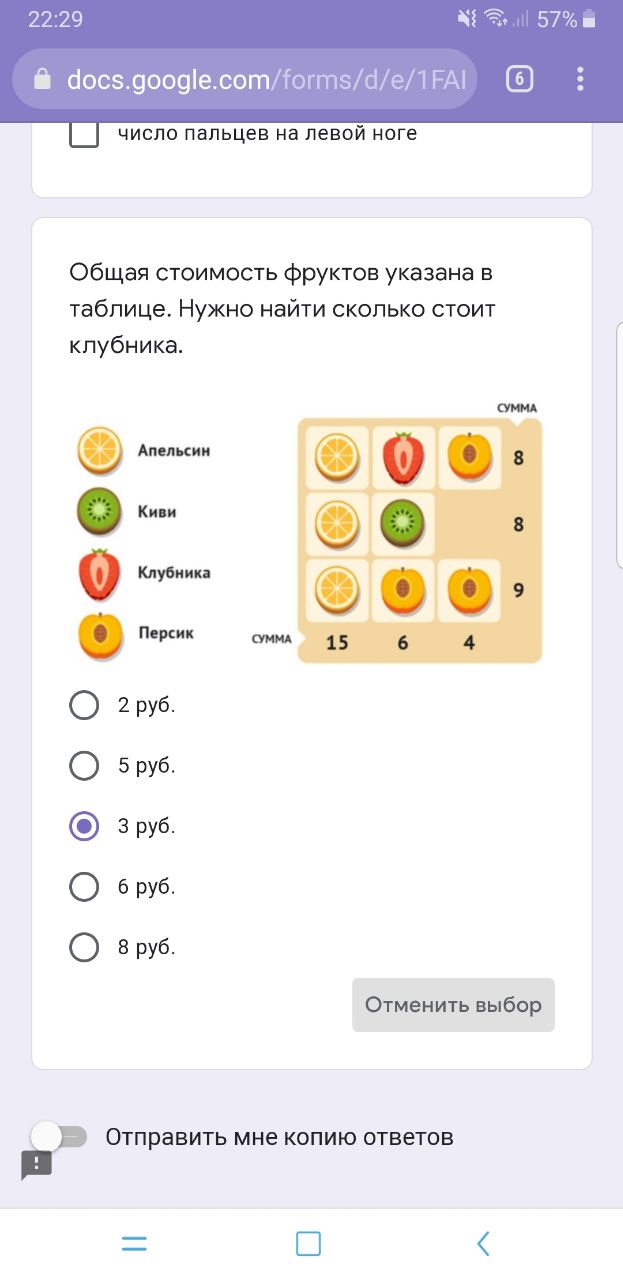Open the browser overflow menu
Screen dimensions: 623x1280
coord(581,79)
